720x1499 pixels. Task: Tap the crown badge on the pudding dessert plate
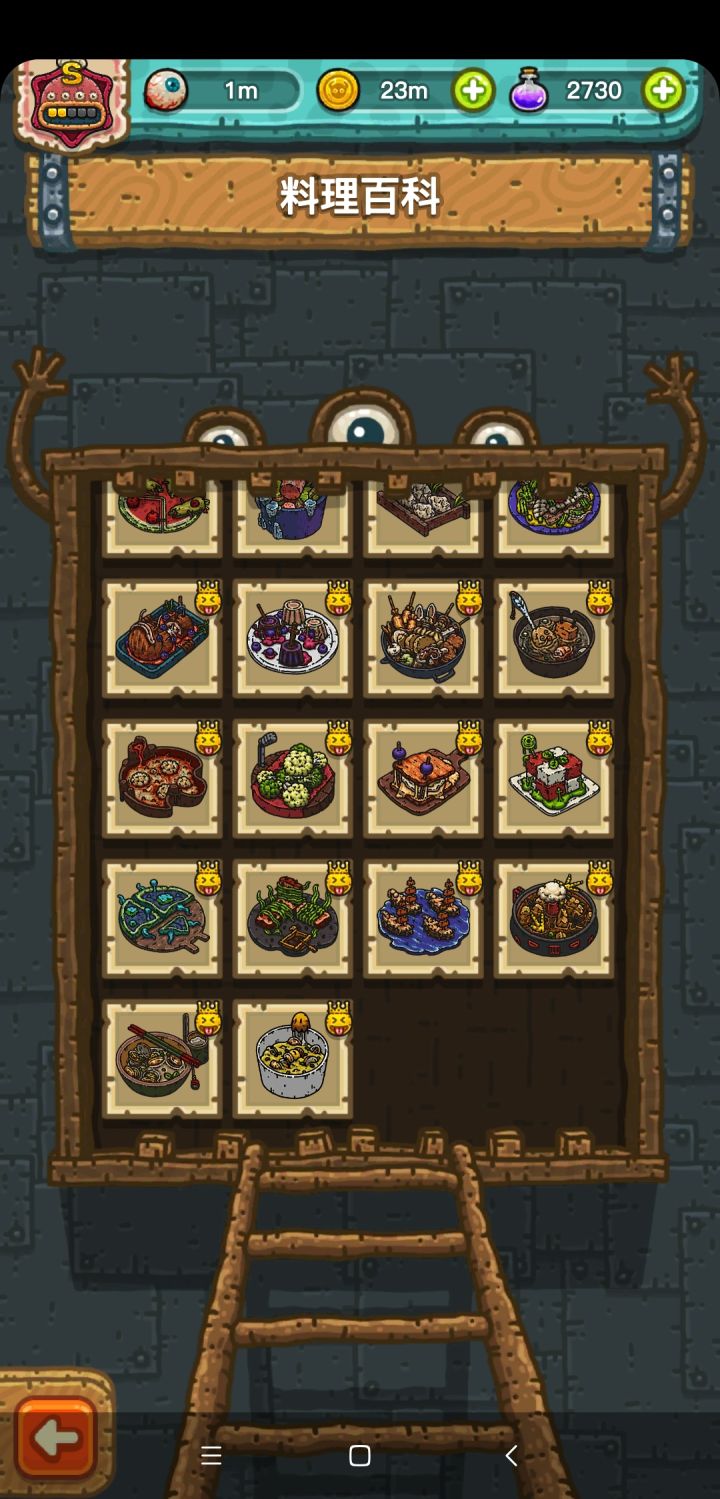[337, 598]
